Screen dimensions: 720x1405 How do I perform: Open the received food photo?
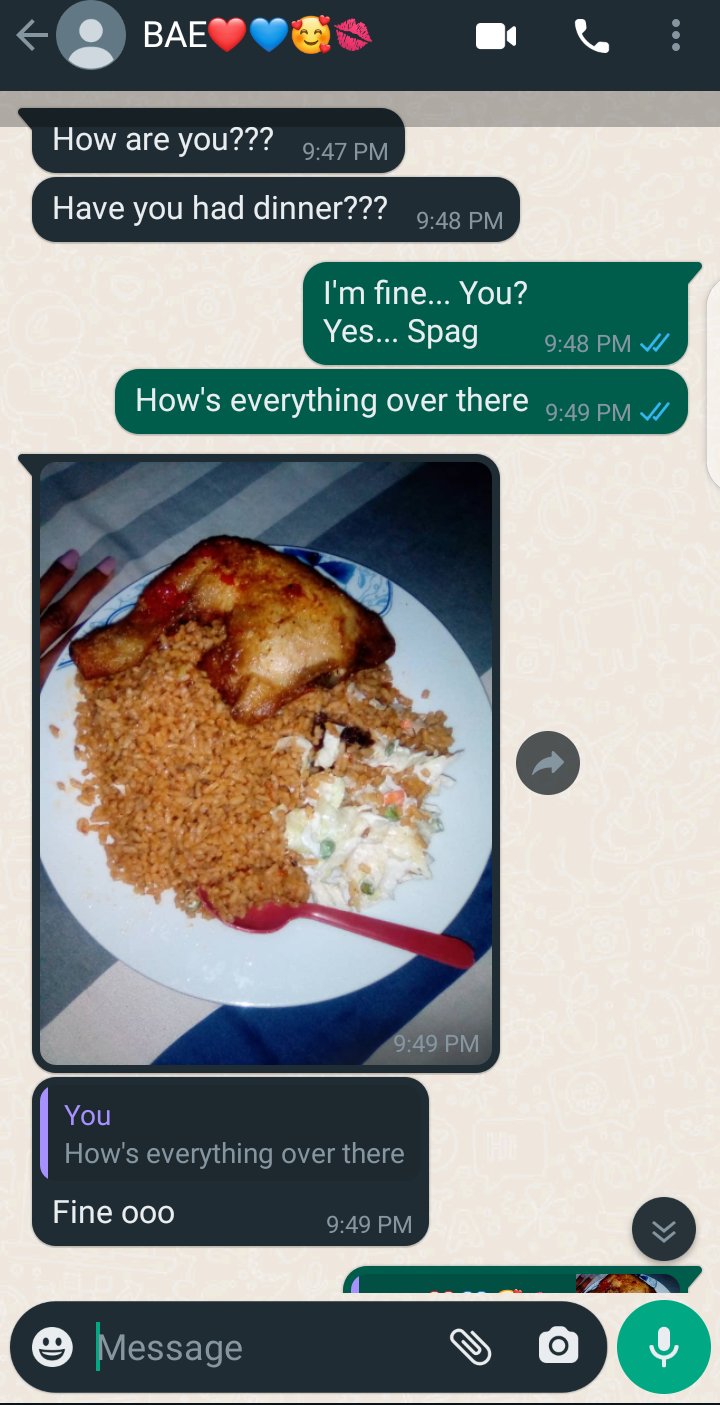[265, 763]
